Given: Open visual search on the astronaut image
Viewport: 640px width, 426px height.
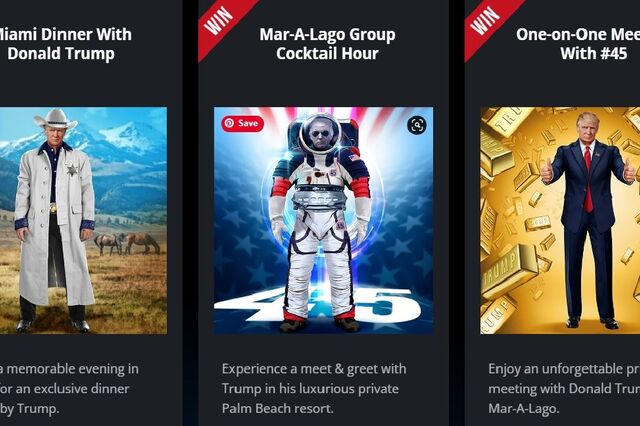Looking at the screenshot, I should click(x=417, y=125).
